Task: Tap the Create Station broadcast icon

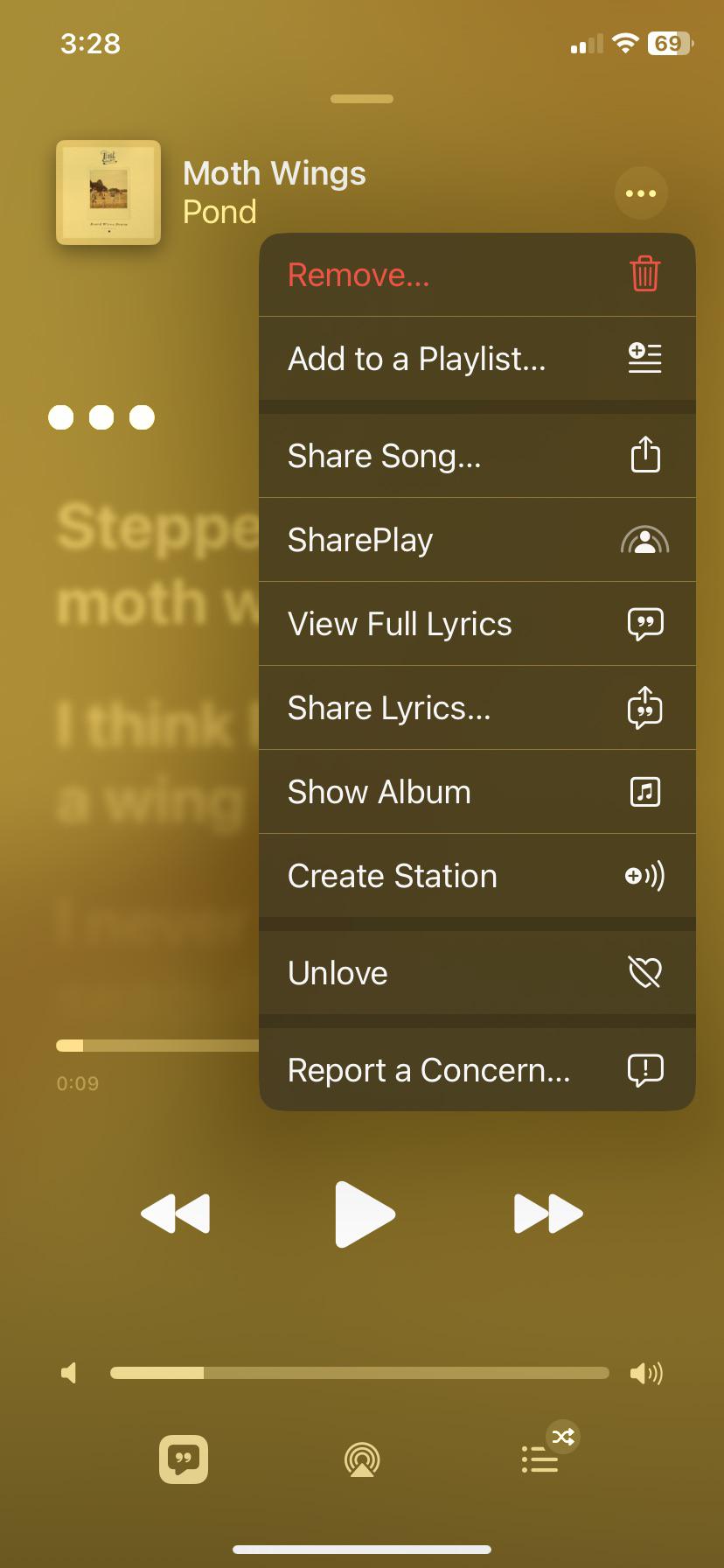Action: (644, 875)
